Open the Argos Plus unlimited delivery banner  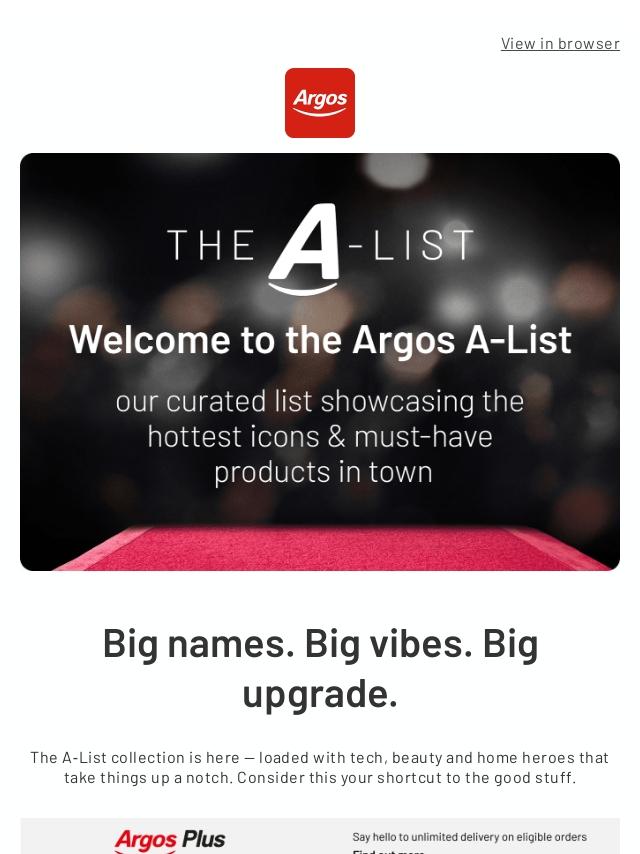click(x=320, y=838)
